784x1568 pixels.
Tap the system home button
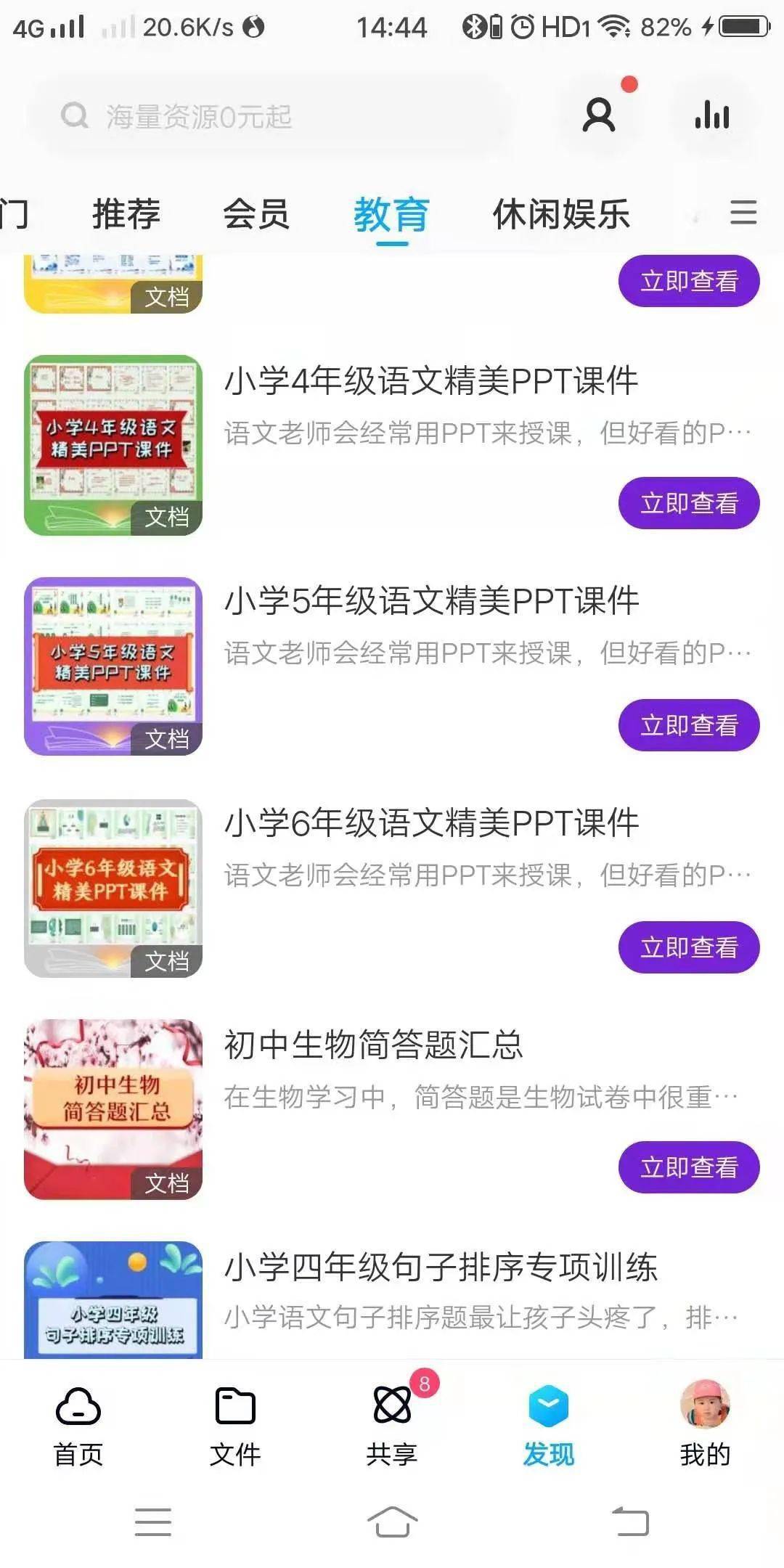(392, 1522)
